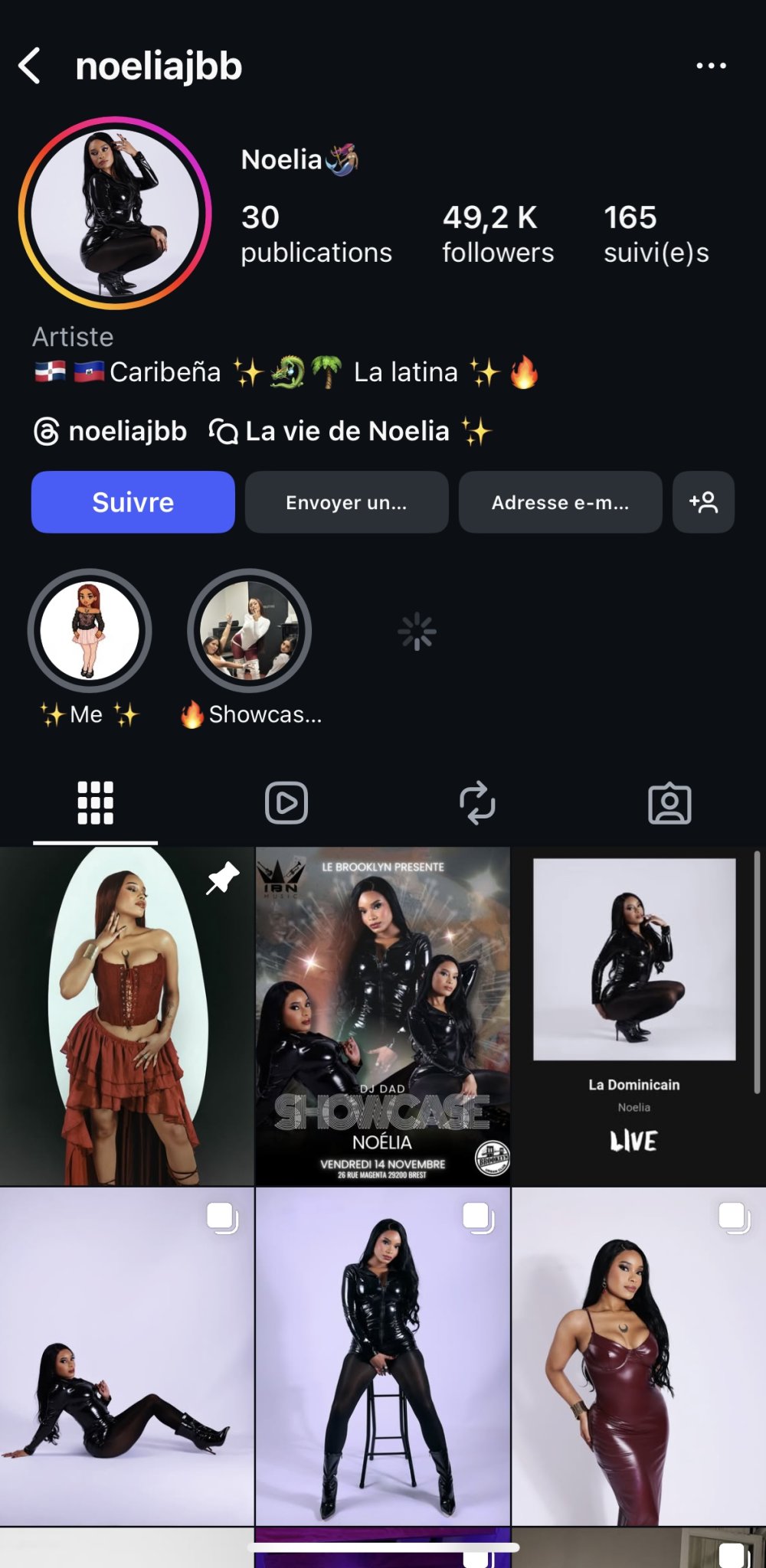The height and width of the screenshot is (1568, 766).
Task: Open suggested accounts via add-person icon
Action: point(703,502)
